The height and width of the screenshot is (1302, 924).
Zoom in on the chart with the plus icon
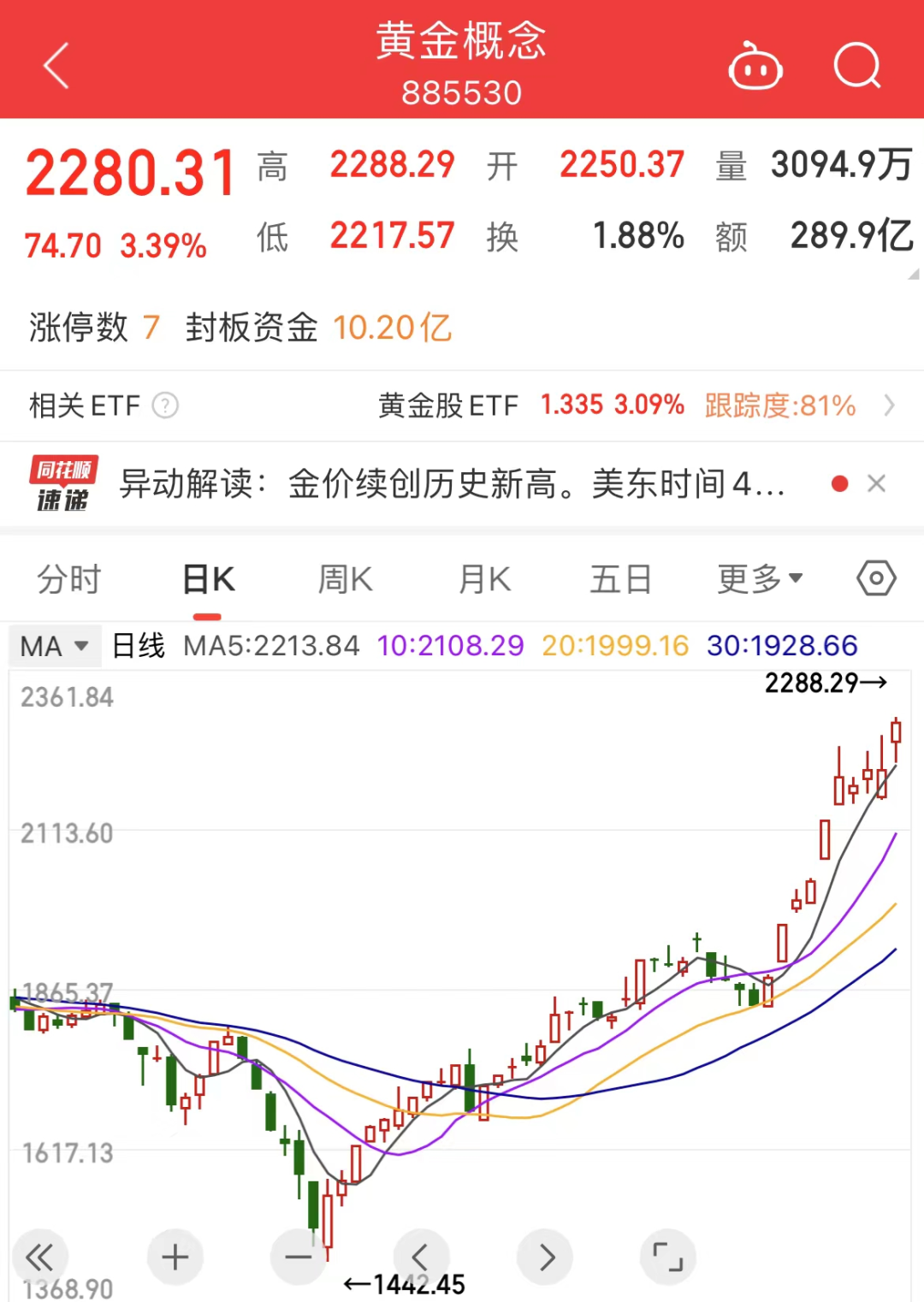point(175,1257)
